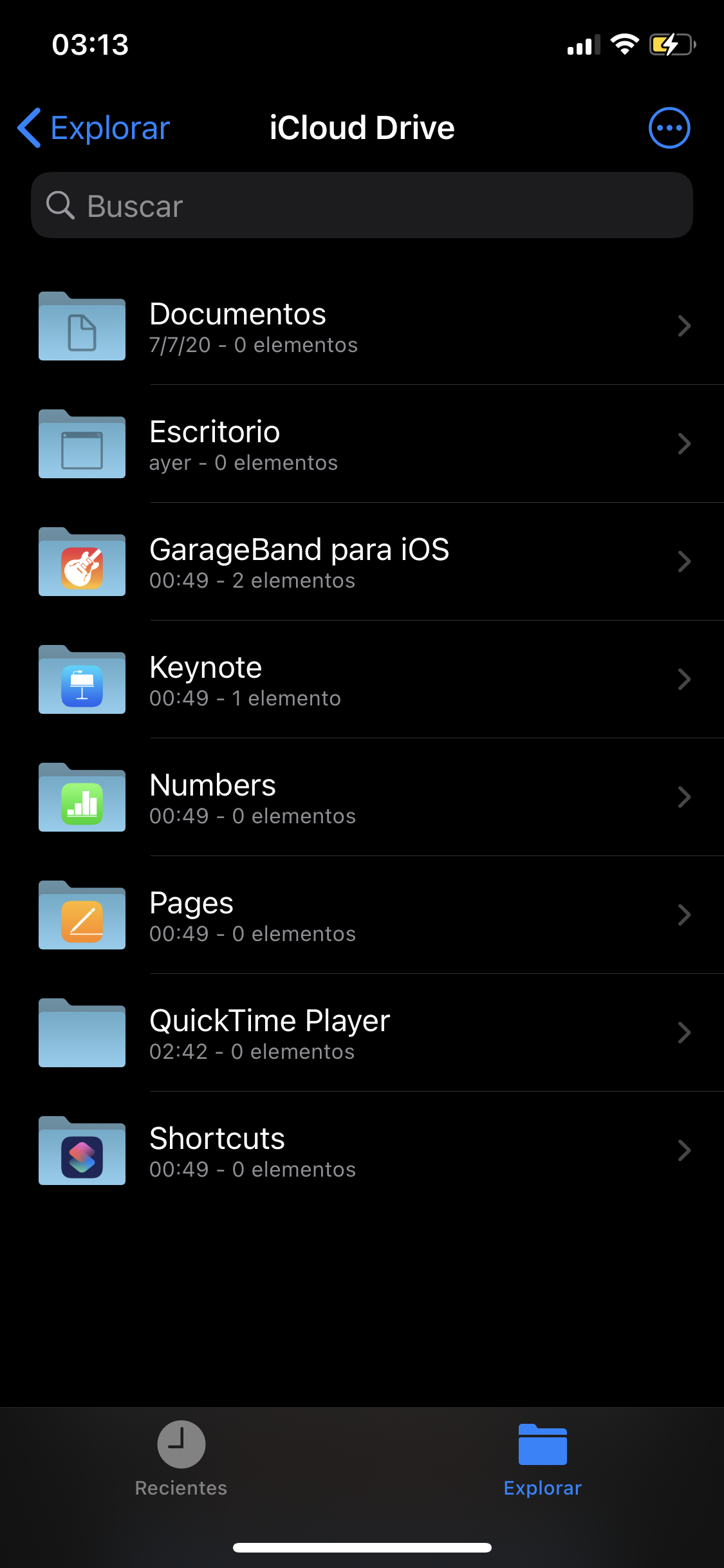Screen dimensions: 724x1568
Task: Go back to Explorar
Action: [x=94, y=128]
